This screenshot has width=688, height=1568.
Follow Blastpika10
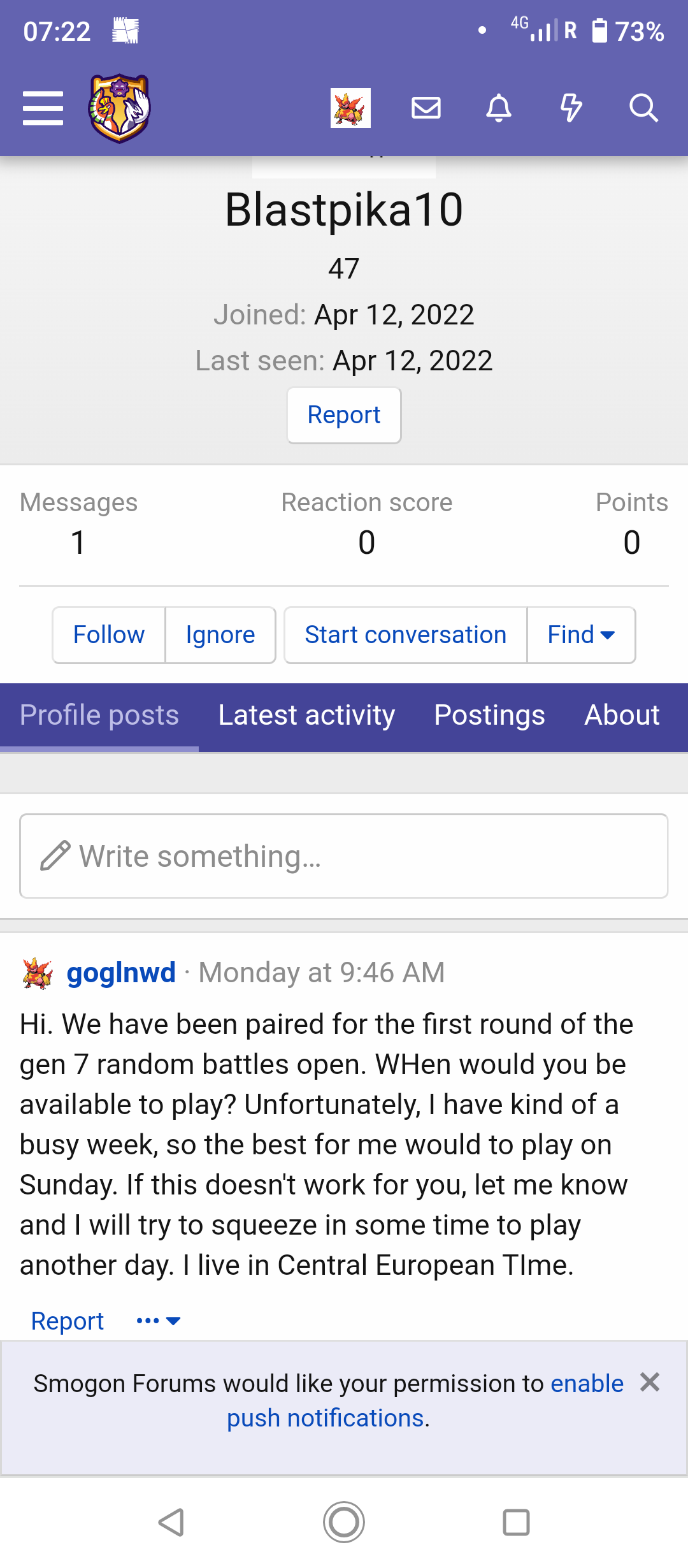[x=109, y=635]
